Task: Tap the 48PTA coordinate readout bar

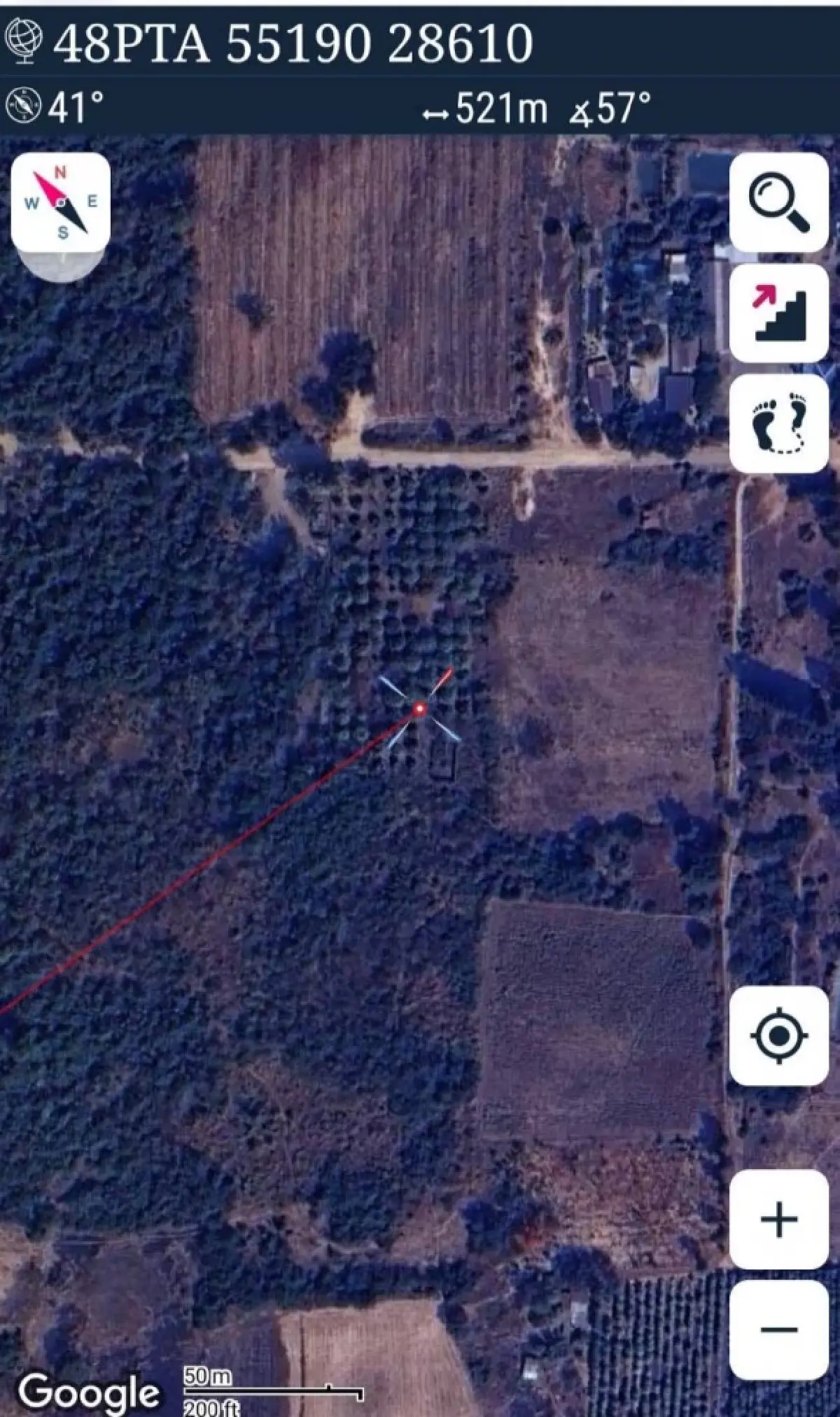Action: tap(294, 43)
